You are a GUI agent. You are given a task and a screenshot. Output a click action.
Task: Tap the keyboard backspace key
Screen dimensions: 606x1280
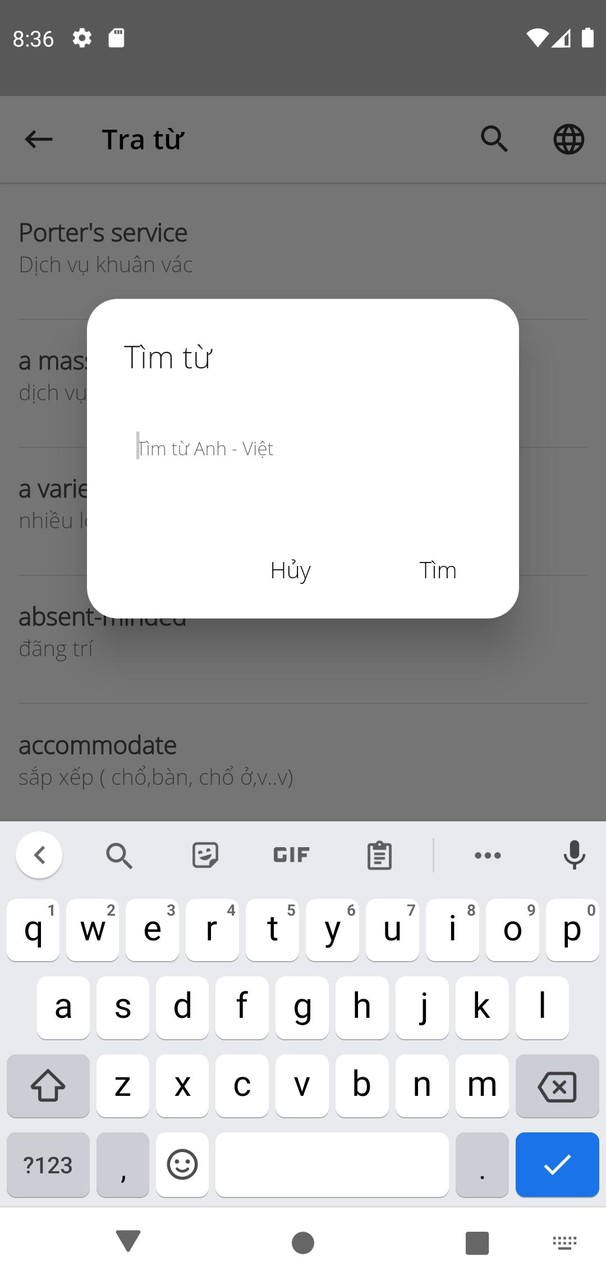557,1086
